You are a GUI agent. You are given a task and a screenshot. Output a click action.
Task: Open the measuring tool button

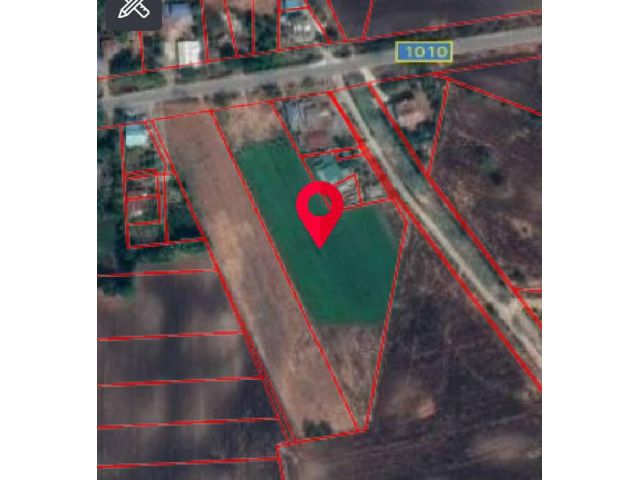coord(134,9)
